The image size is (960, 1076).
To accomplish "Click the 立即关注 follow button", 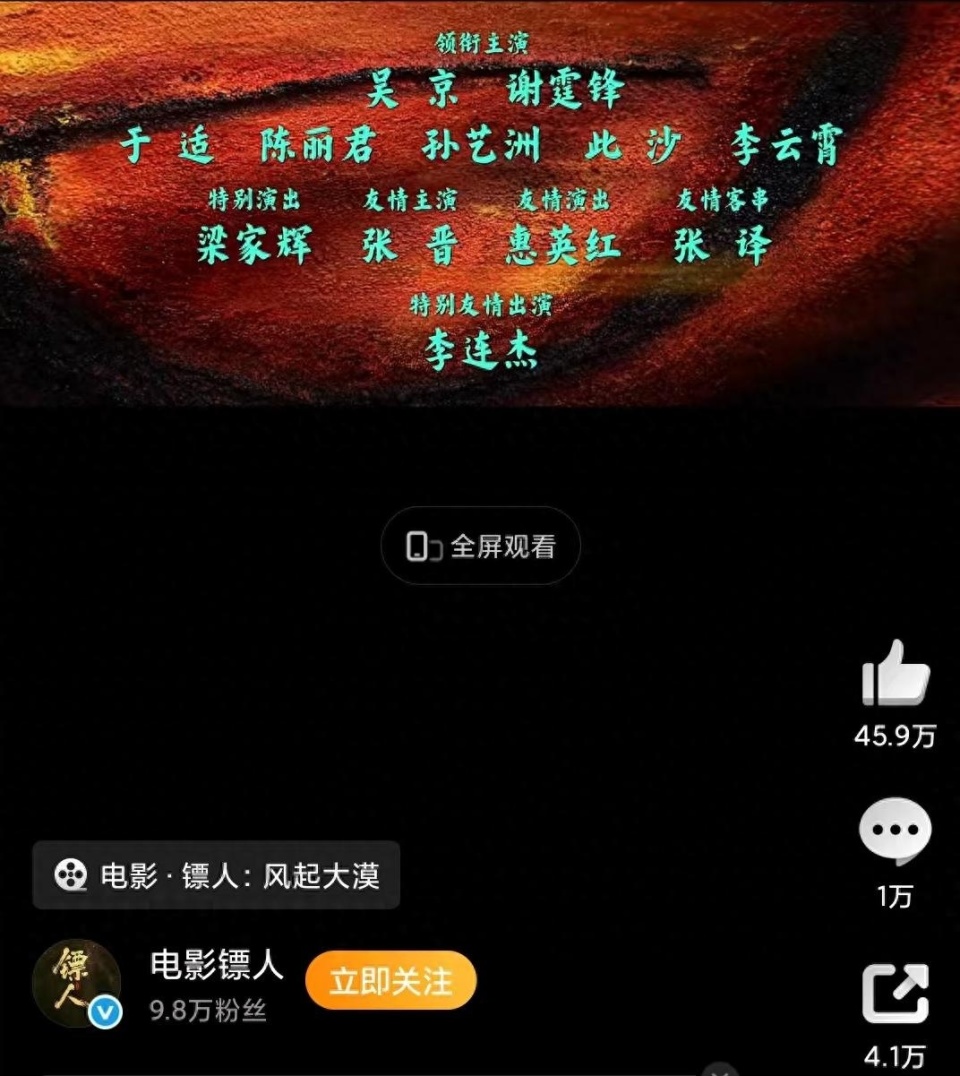I will pyautogui.click(x=390, y=979).
